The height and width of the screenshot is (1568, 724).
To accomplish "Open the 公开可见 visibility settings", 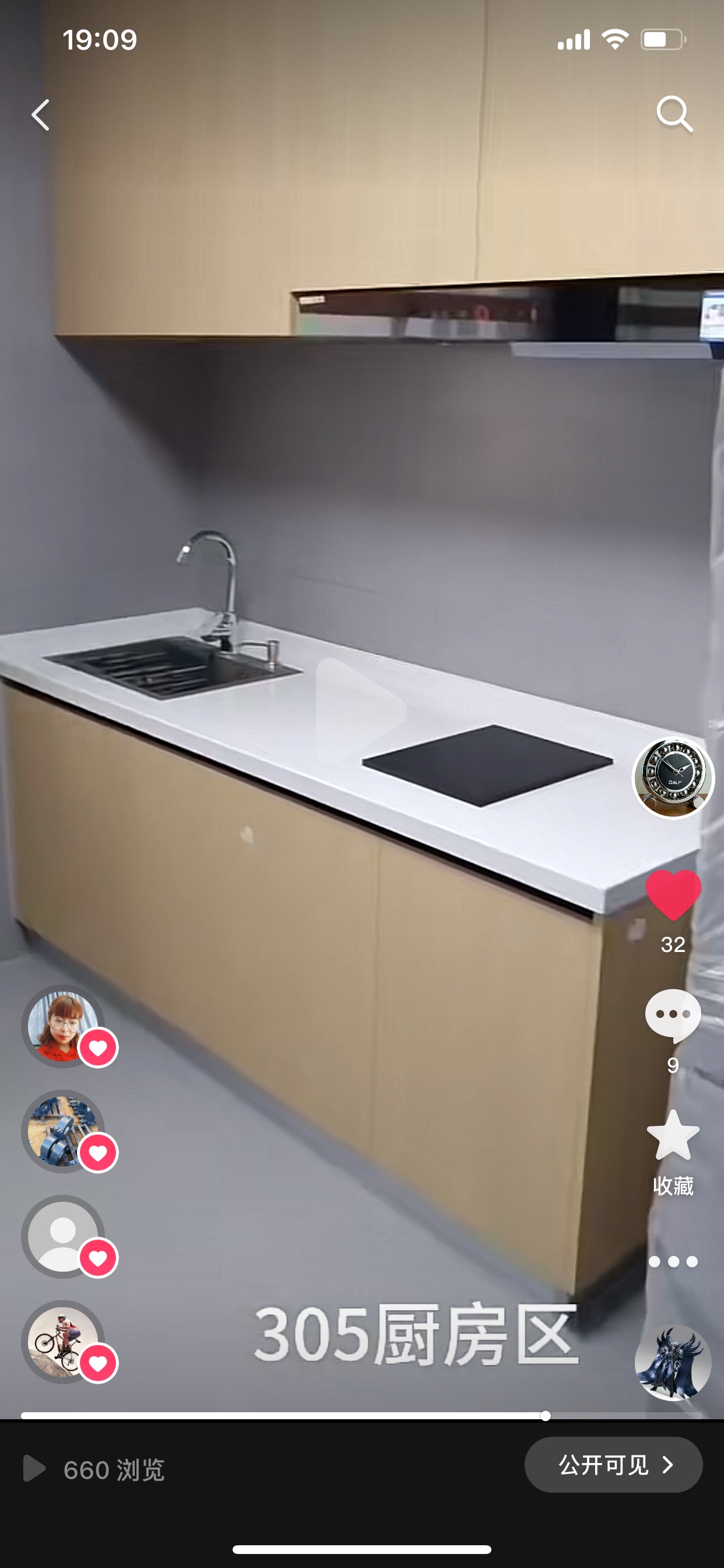I will (x=613, y=1465).
